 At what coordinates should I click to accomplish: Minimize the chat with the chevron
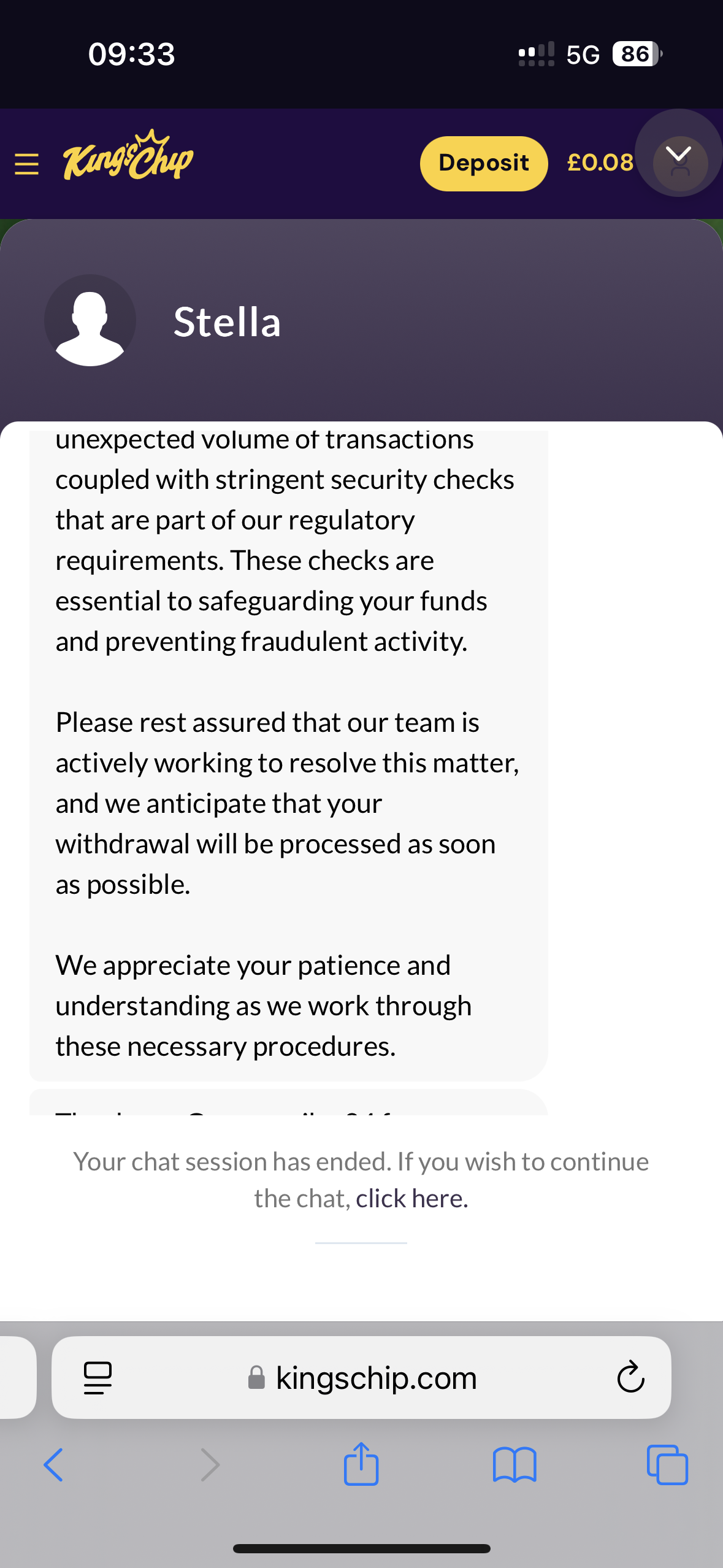(679, 156)
